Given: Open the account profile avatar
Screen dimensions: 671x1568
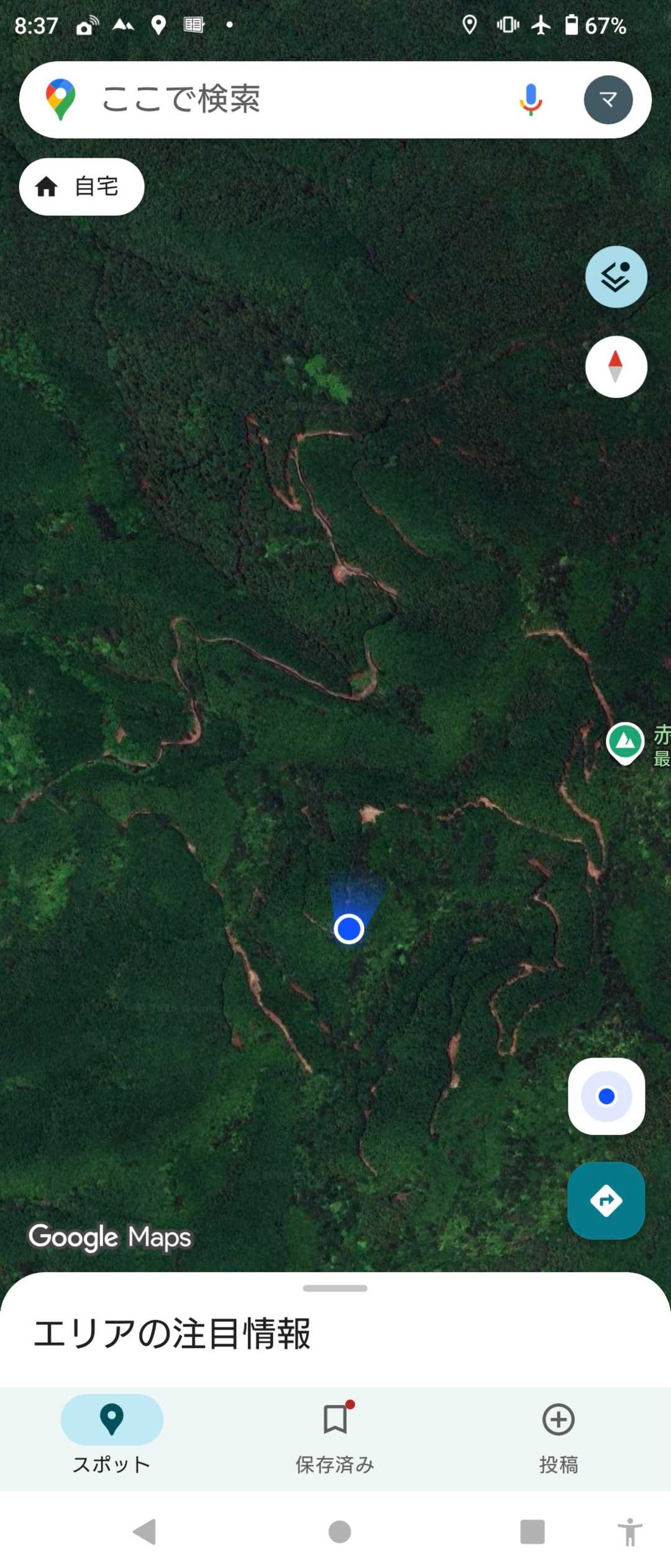Looking at the screenshot, I should tap(608, 99).
